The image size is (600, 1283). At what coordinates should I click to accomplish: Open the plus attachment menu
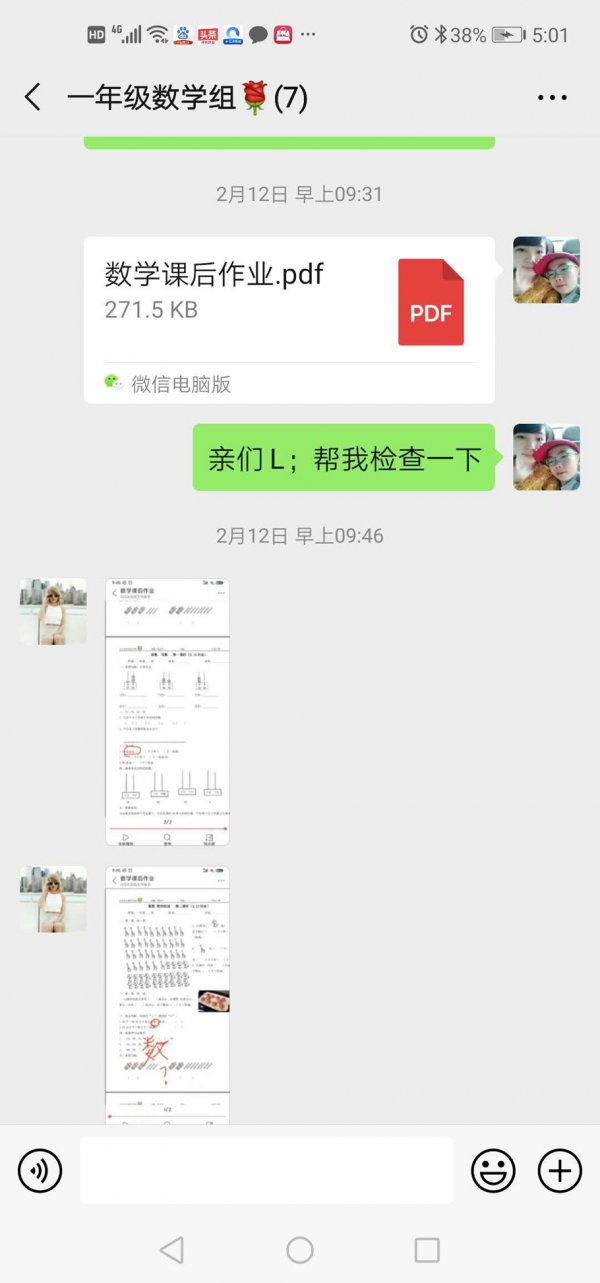559,1170
